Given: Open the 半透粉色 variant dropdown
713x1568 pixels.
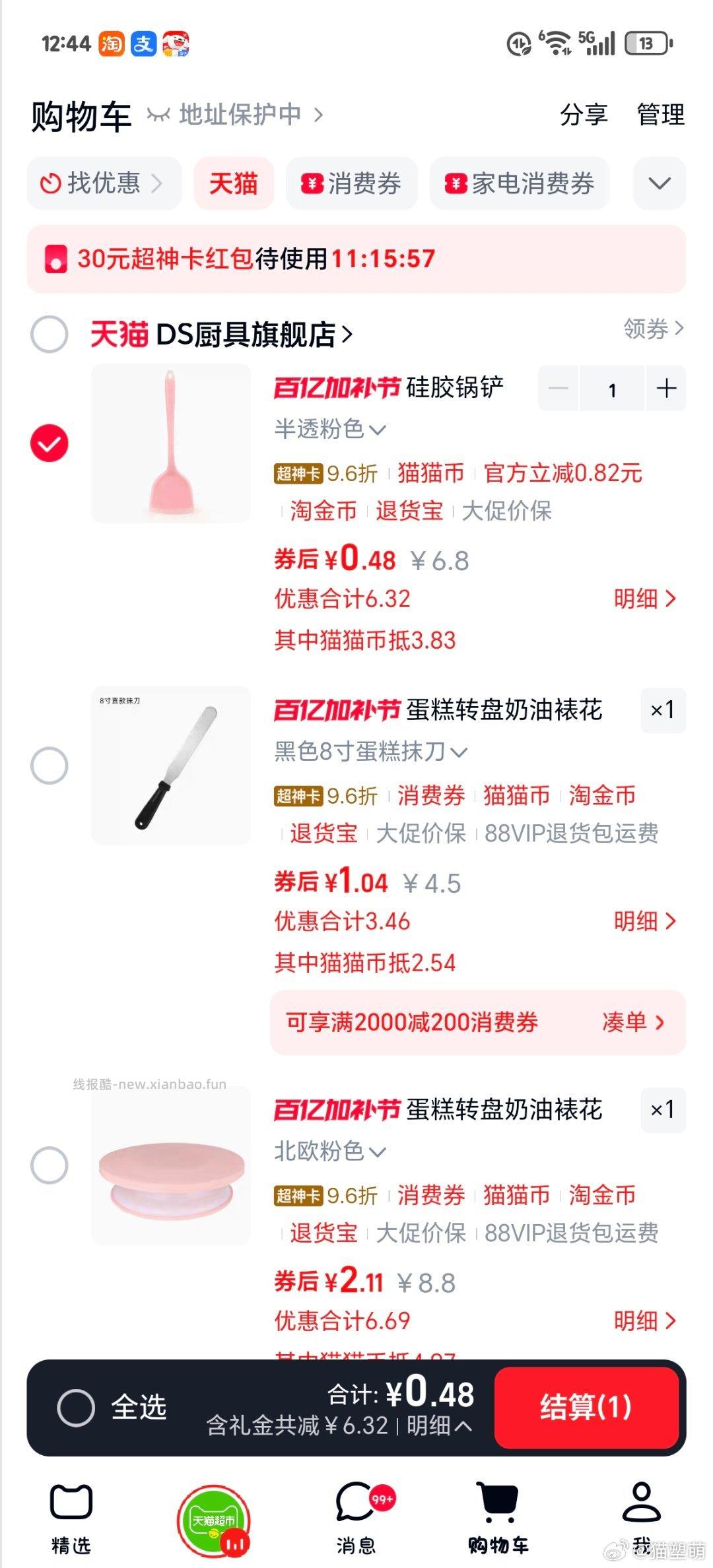Looking at the screenshot, I should click(329, 430).
